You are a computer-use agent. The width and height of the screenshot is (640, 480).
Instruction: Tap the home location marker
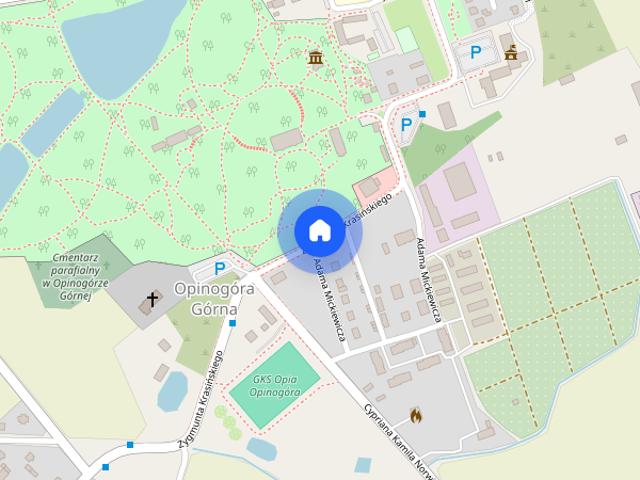[318, 231]
